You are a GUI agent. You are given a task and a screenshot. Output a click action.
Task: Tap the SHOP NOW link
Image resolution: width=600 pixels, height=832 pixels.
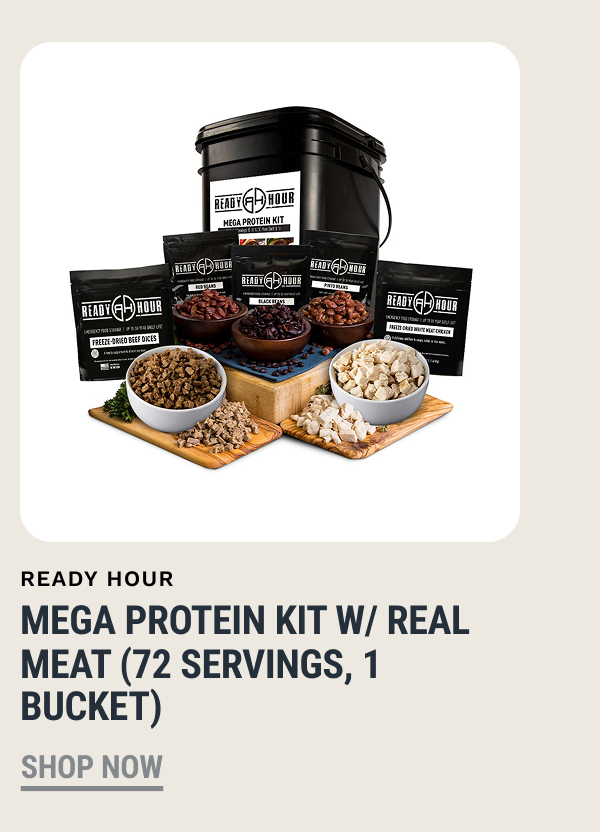point(92,768)
